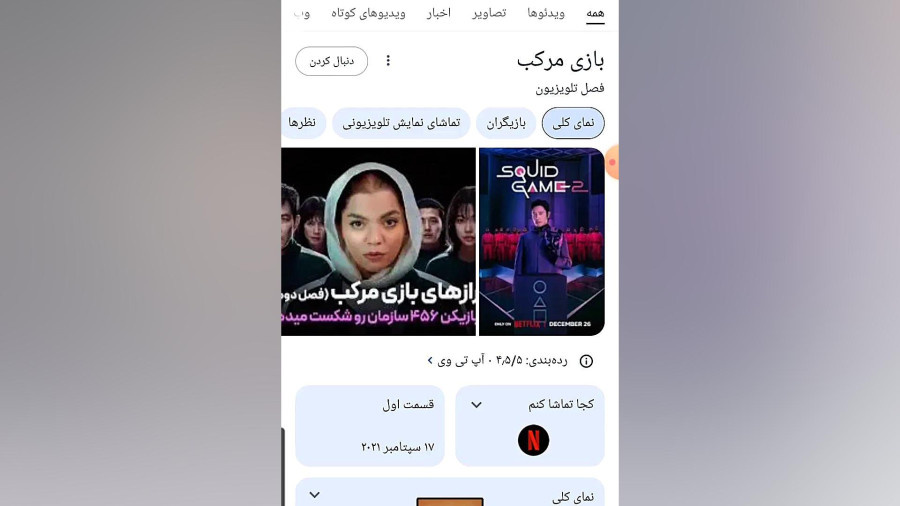Select the بازیگران chip
Screen dimensions: 900x506
pyautogui.click(x=506, y=123)
